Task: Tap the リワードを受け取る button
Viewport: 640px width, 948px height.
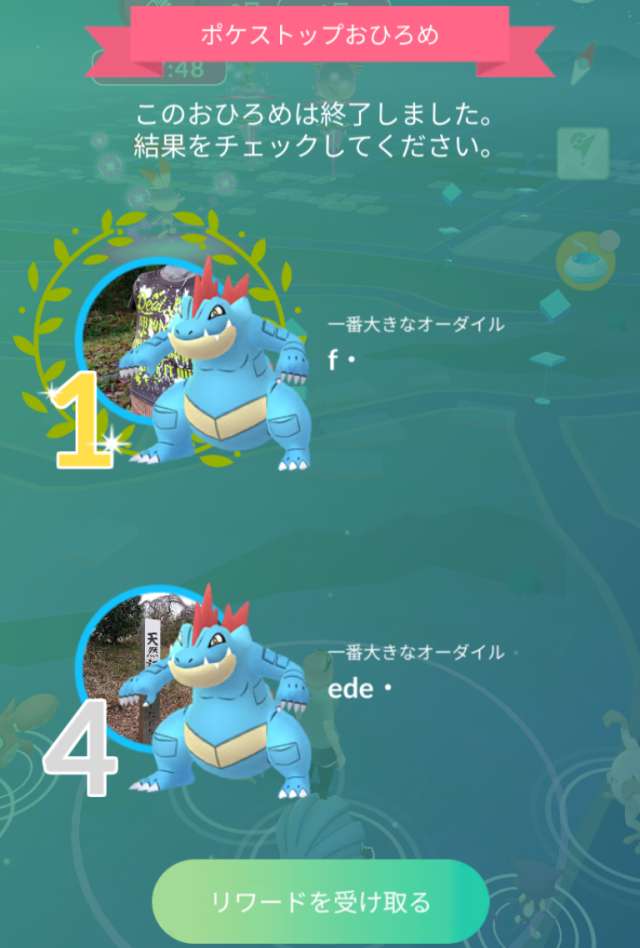Action: point(320,902)
